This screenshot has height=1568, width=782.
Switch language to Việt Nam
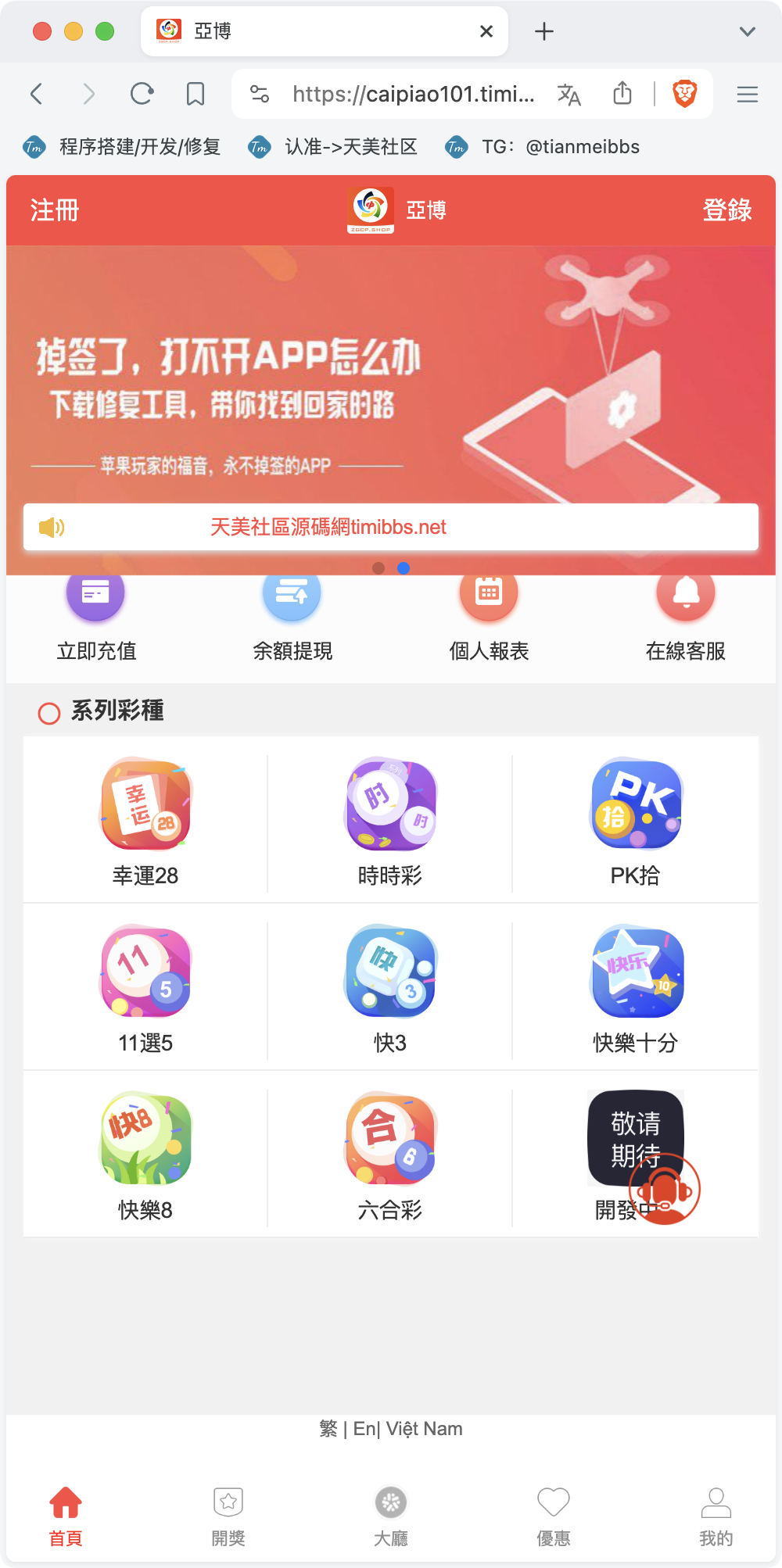(x=425, y=1429)
